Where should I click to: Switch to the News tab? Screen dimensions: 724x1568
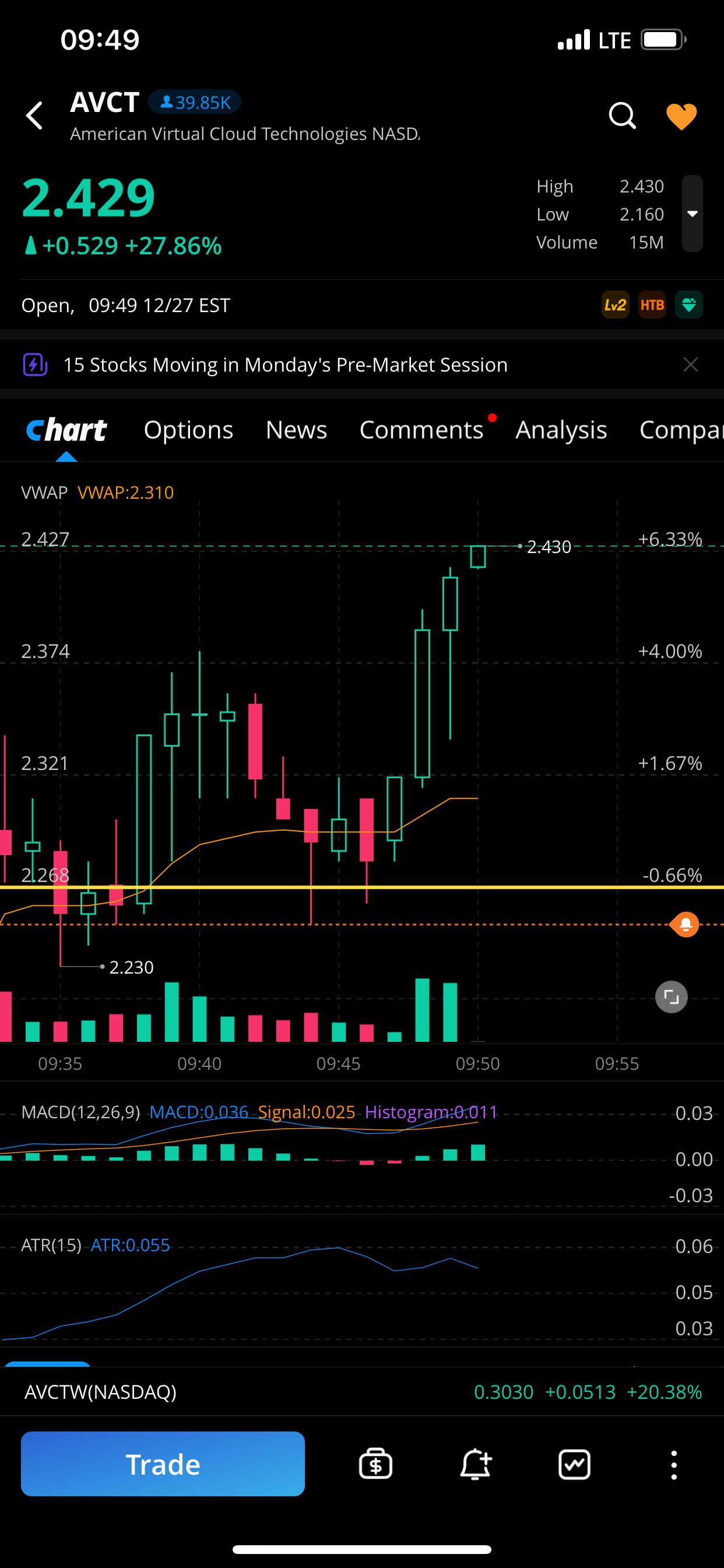pyautogui.click(x=296, y=430)
